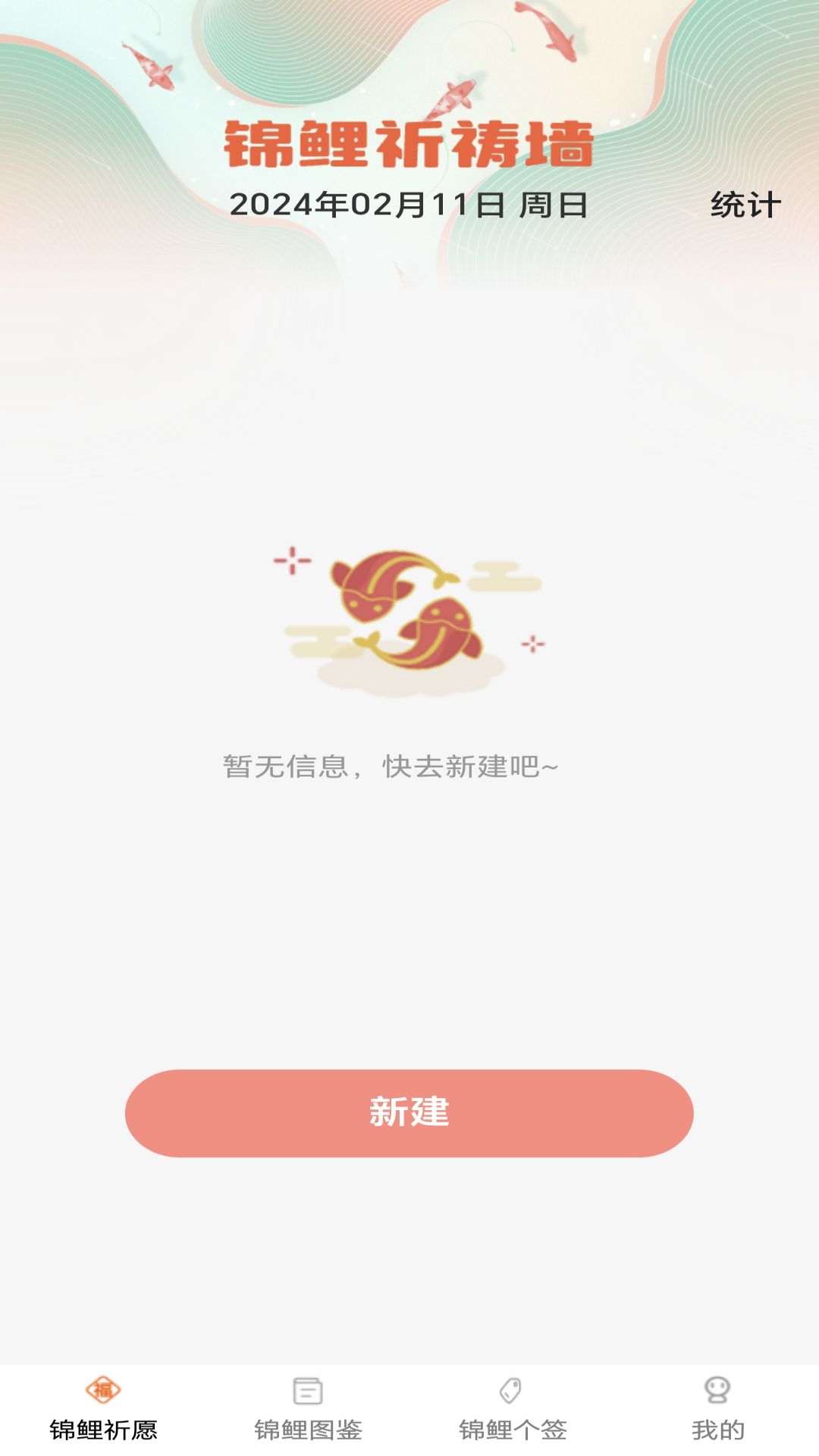Select the 锦鲤祈愿 tab
Viewport: 819px width, 1456px height.
pyautogui.click(x=103, y=1410)
